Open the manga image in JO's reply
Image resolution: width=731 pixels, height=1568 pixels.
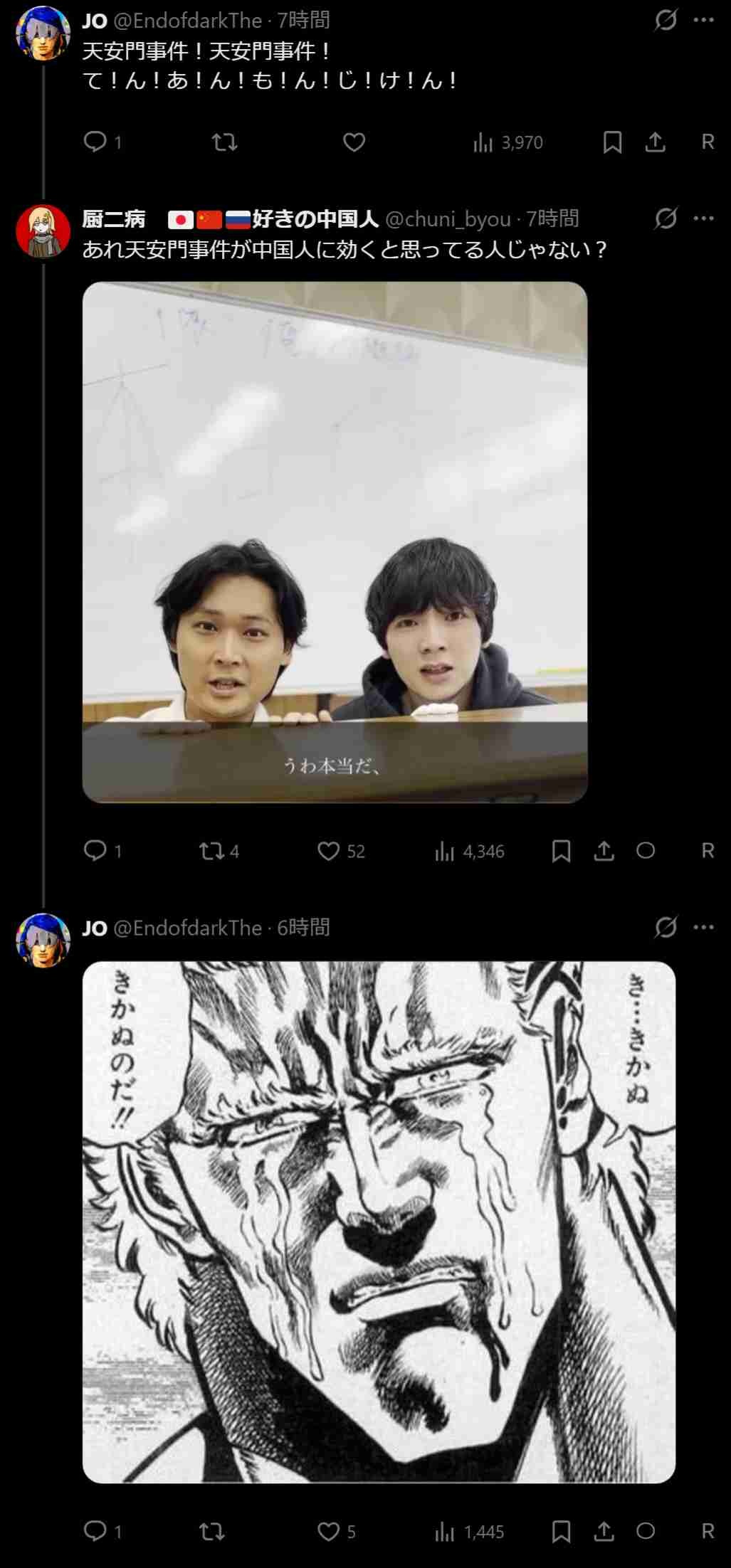tap(379, 1222)
